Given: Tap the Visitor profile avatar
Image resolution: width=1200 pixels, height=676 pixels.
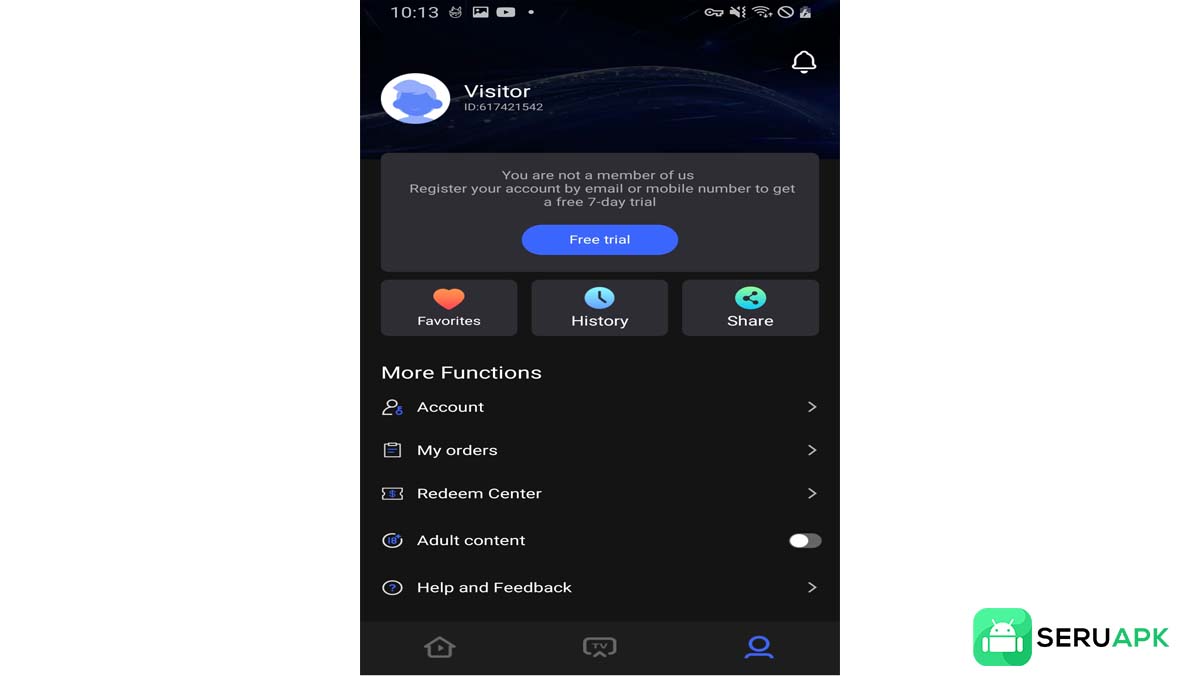Looking at the screenshot, I should pyautogui.click(x=415, y=98).
